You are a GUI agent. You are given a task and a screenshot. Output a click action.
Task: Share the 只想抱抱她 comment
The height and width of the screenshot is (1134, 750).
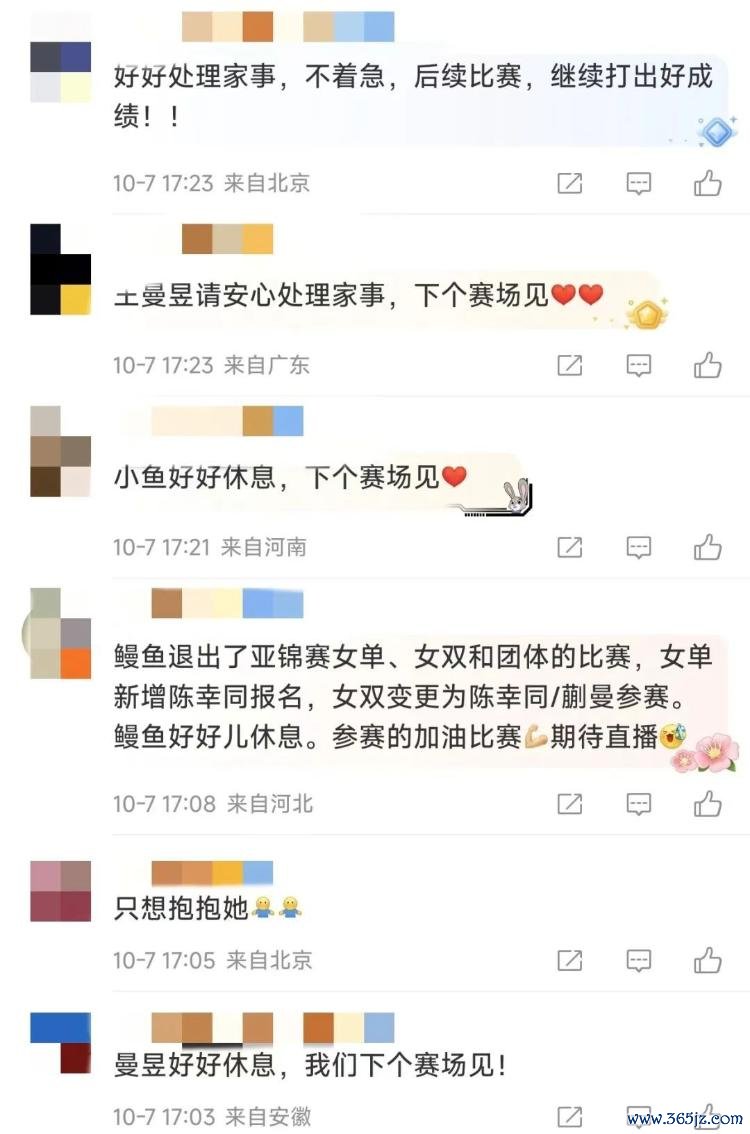[x=569, y=961]
